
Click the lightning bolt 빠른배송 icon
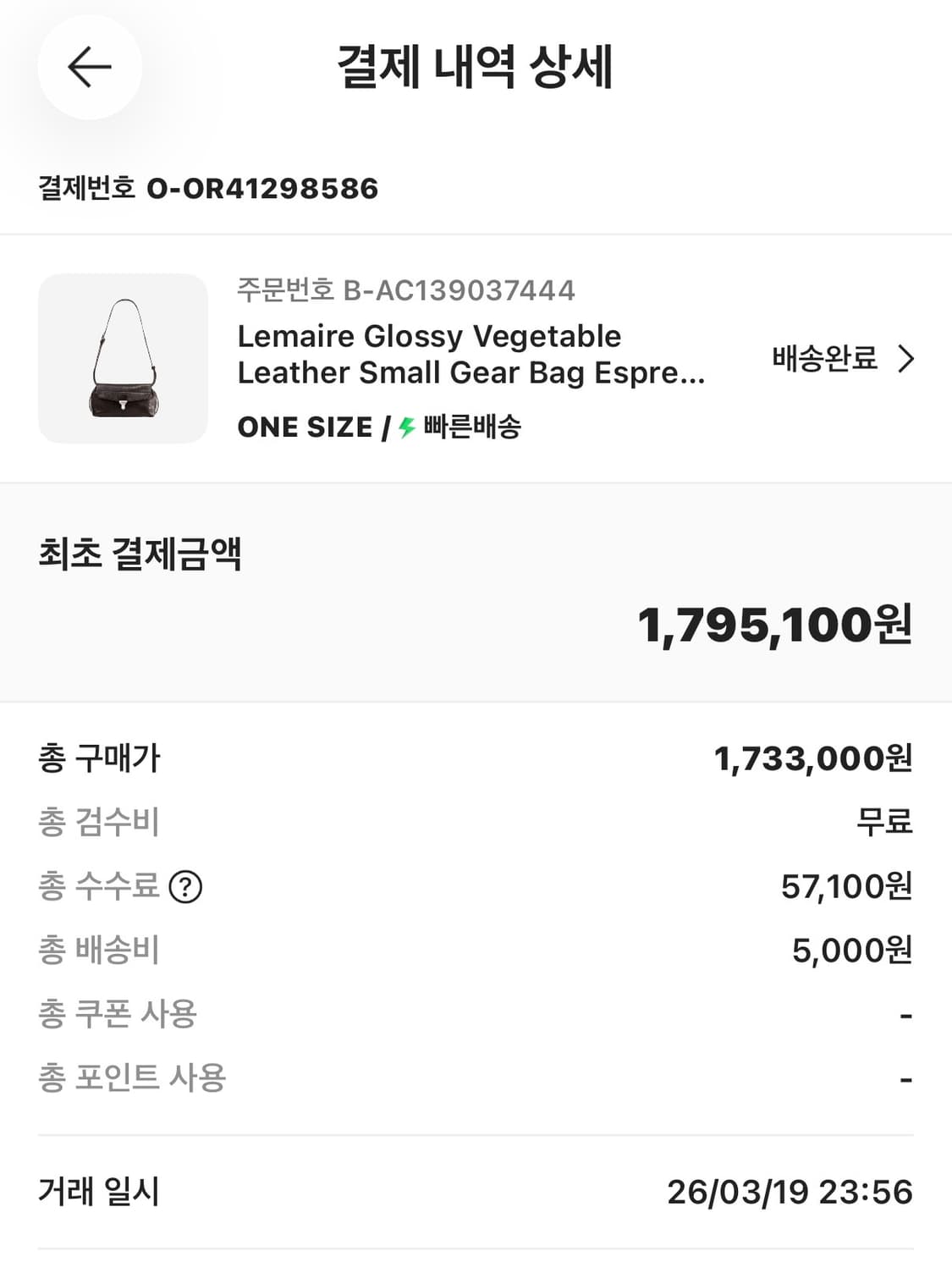(x=404, y=430)
